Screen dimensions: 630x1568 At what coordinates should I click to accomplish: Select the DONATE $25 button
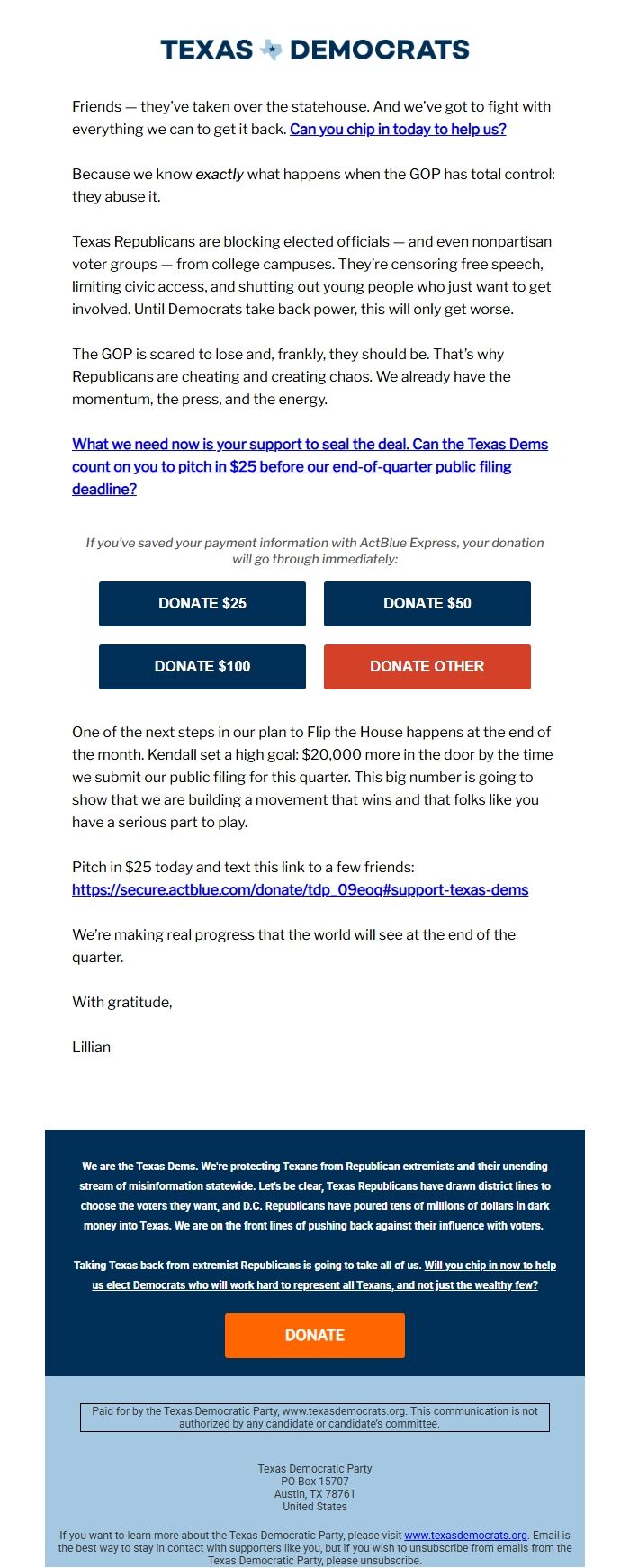coord(202,604)
